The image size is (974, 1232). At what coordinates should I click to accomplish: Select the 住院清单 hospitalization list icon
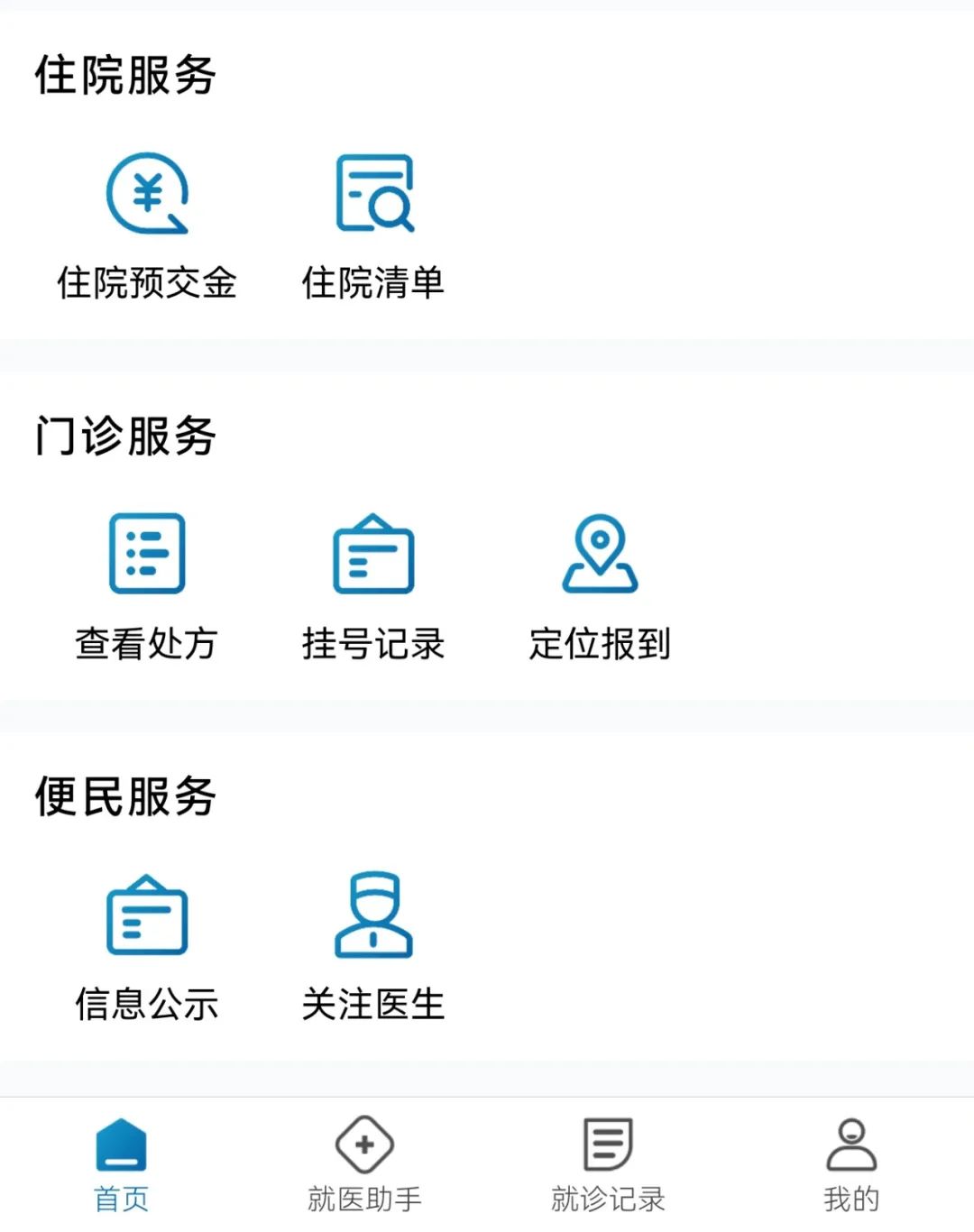pyautogui.click(x=373, y=192)
